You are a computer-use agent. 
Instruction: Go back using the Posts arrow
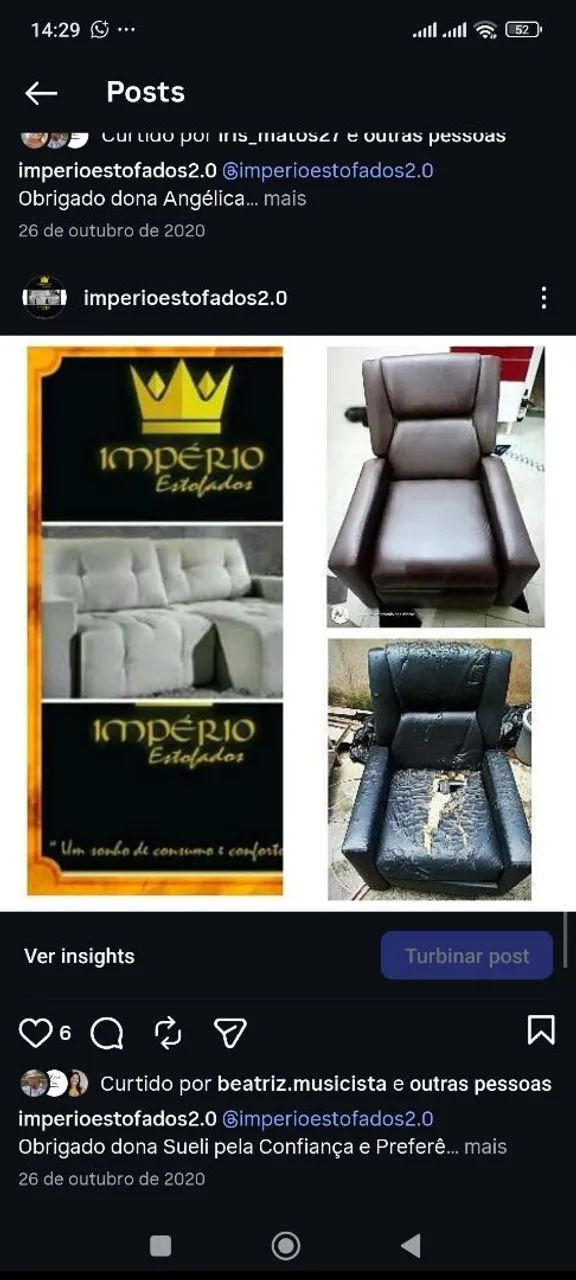(x=41, y=93)
